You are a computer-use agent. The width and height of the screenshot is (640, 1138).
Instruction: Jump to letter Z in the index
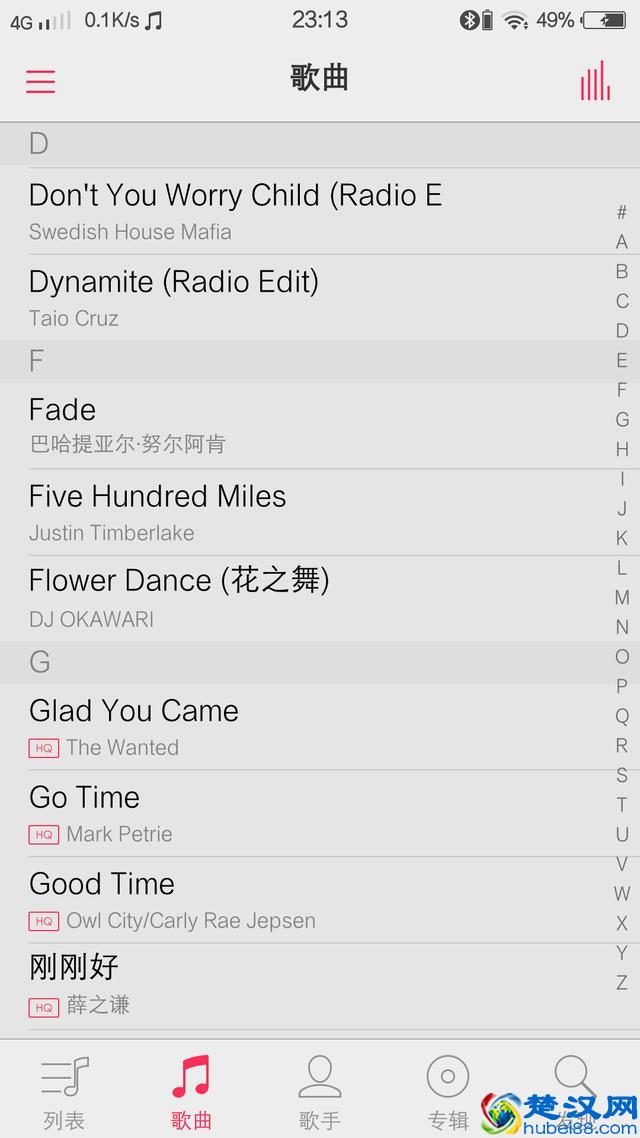[622, 982]
